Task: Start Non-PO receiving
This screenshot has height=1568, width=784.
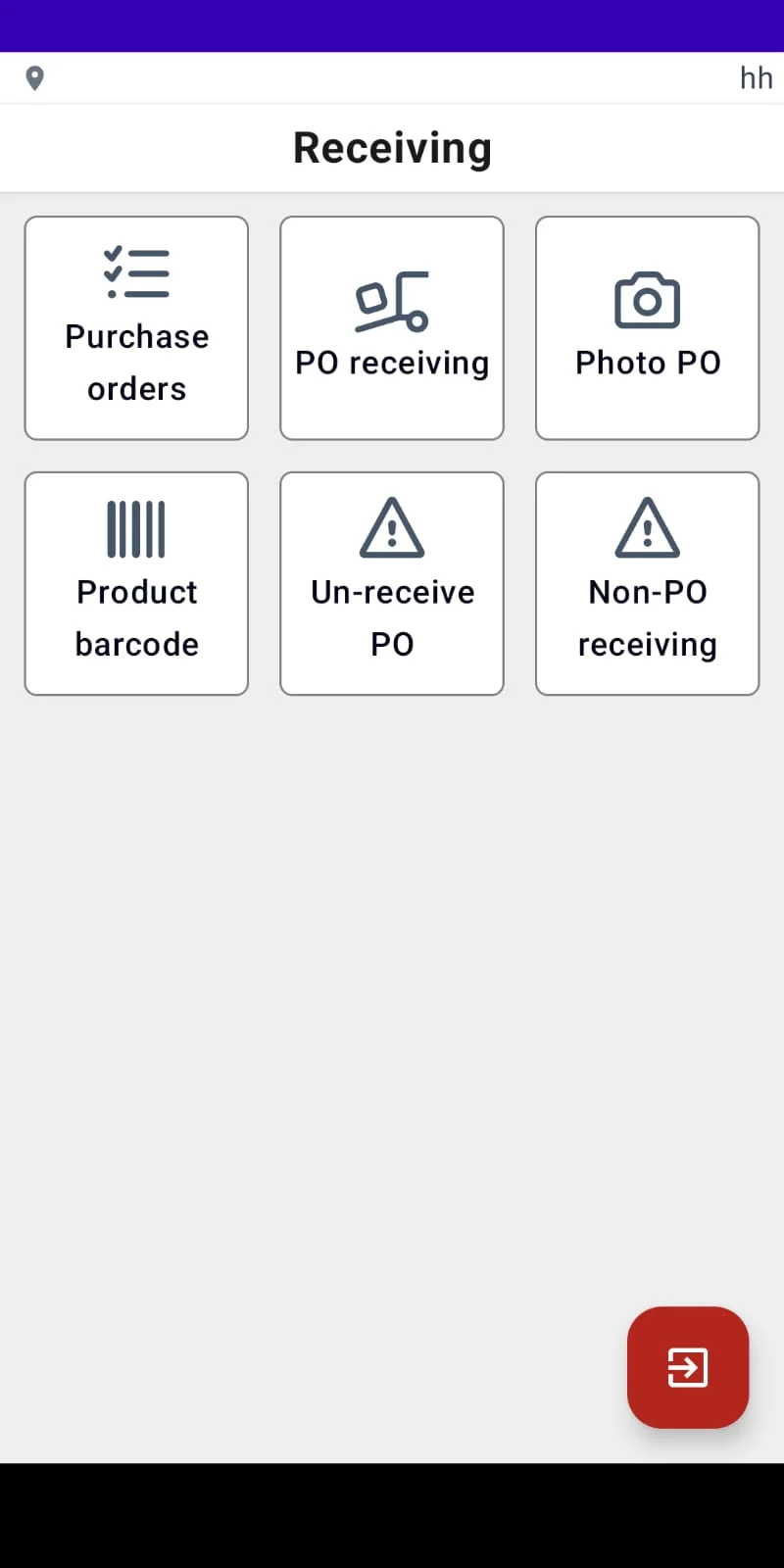Action: 647,584
